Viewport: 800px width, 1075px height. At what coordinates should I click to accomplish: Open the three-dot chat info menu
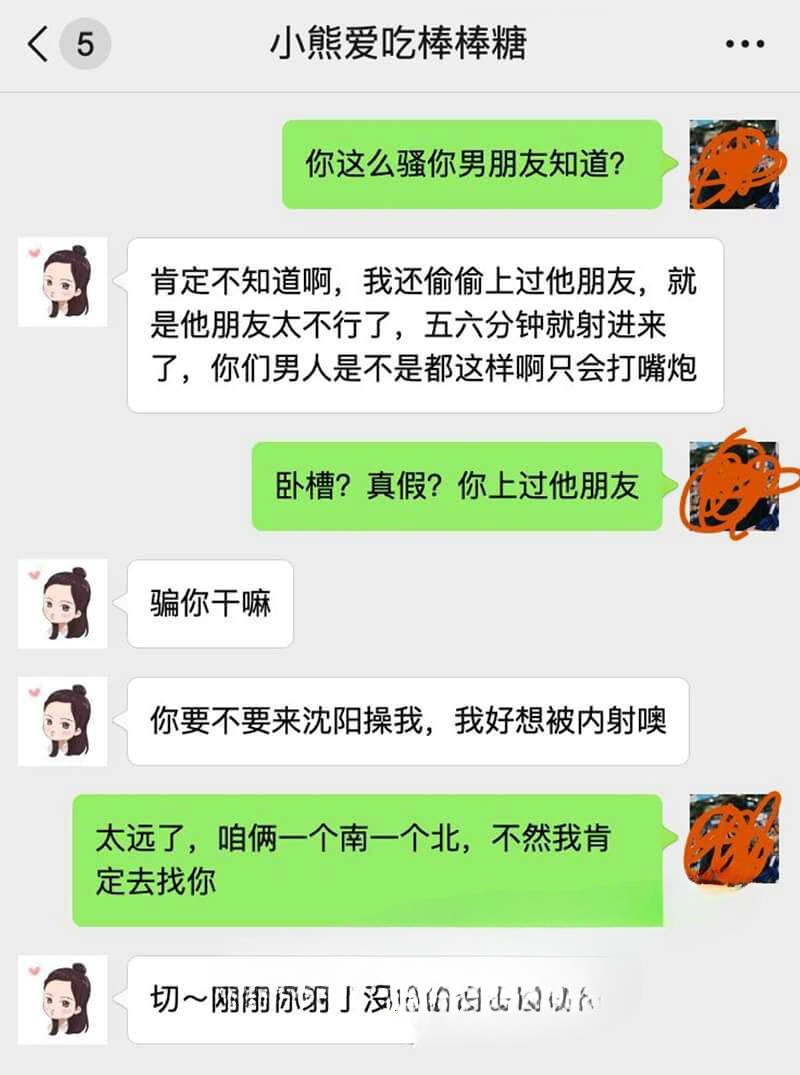[x=745, y=45]
